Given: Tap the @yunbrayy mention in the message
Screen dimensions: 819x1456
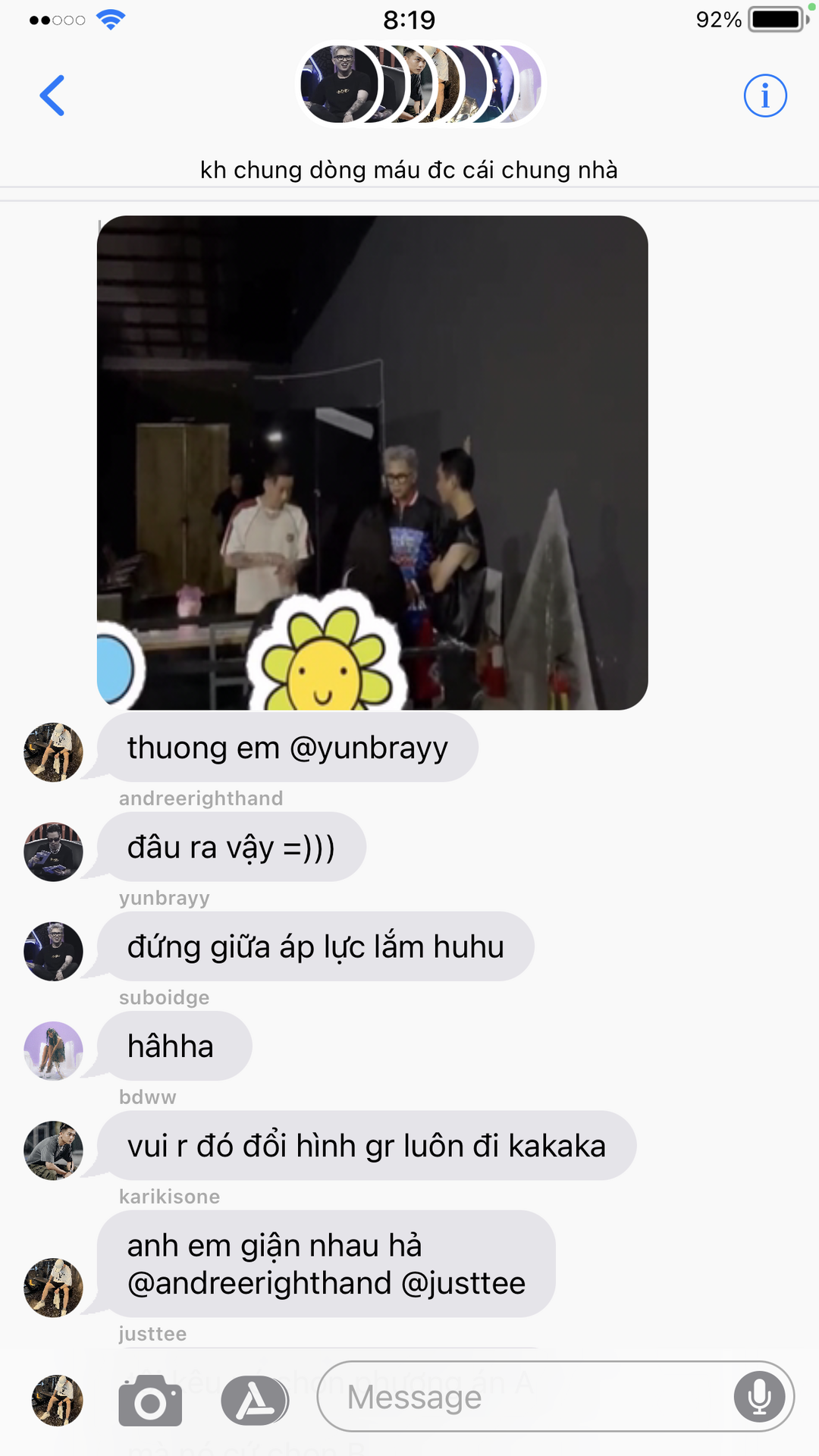Looking at the screenshot, I should tap(369, 748).
